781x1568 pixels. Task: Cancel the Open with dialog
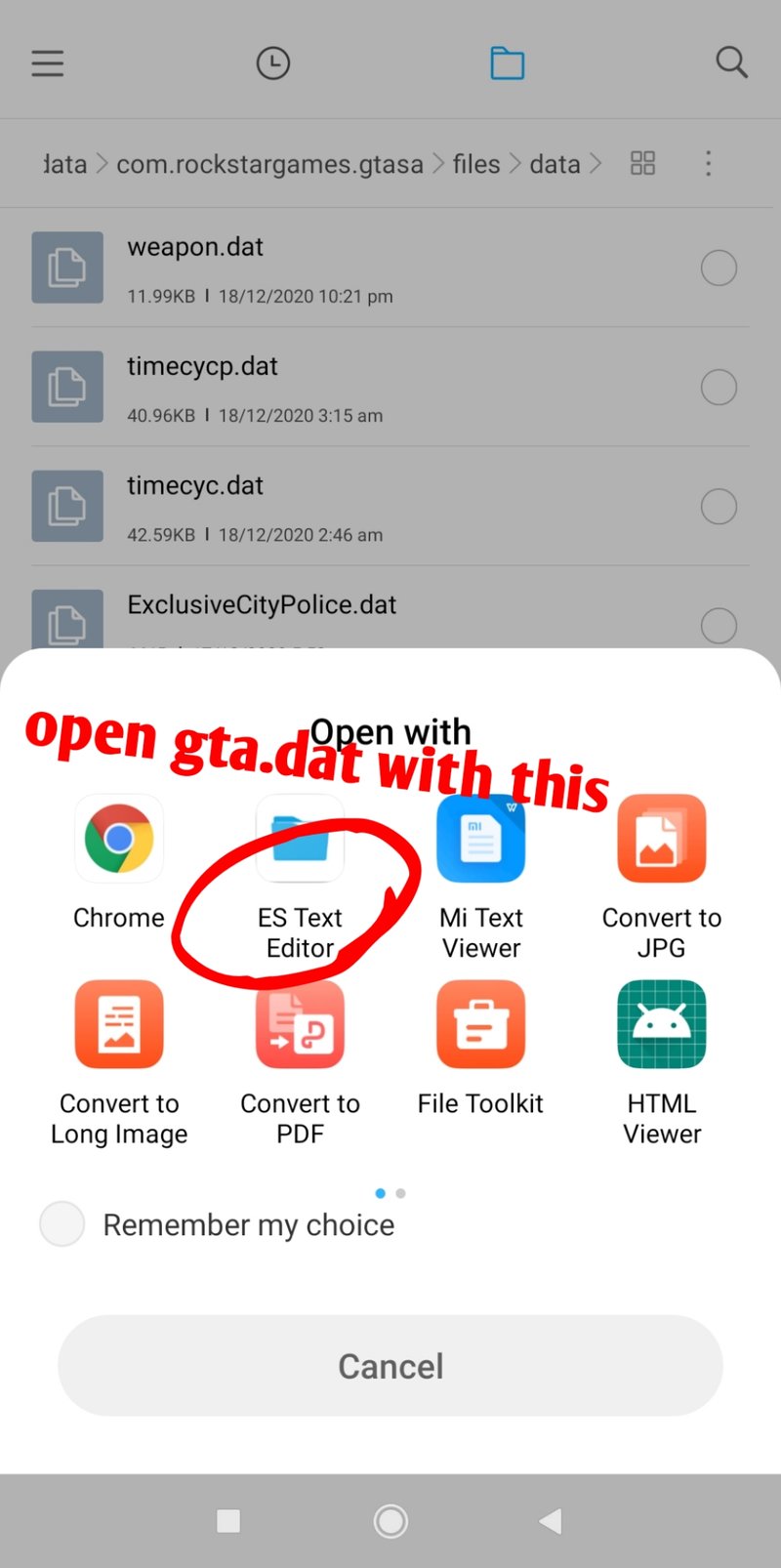tap(390, 1365)
